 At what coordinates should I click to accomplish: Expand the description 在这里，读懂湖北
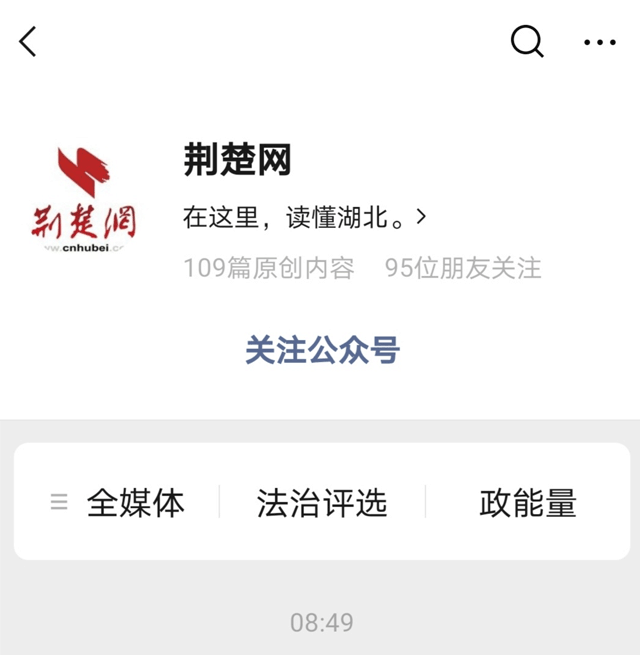pos(305,217)
